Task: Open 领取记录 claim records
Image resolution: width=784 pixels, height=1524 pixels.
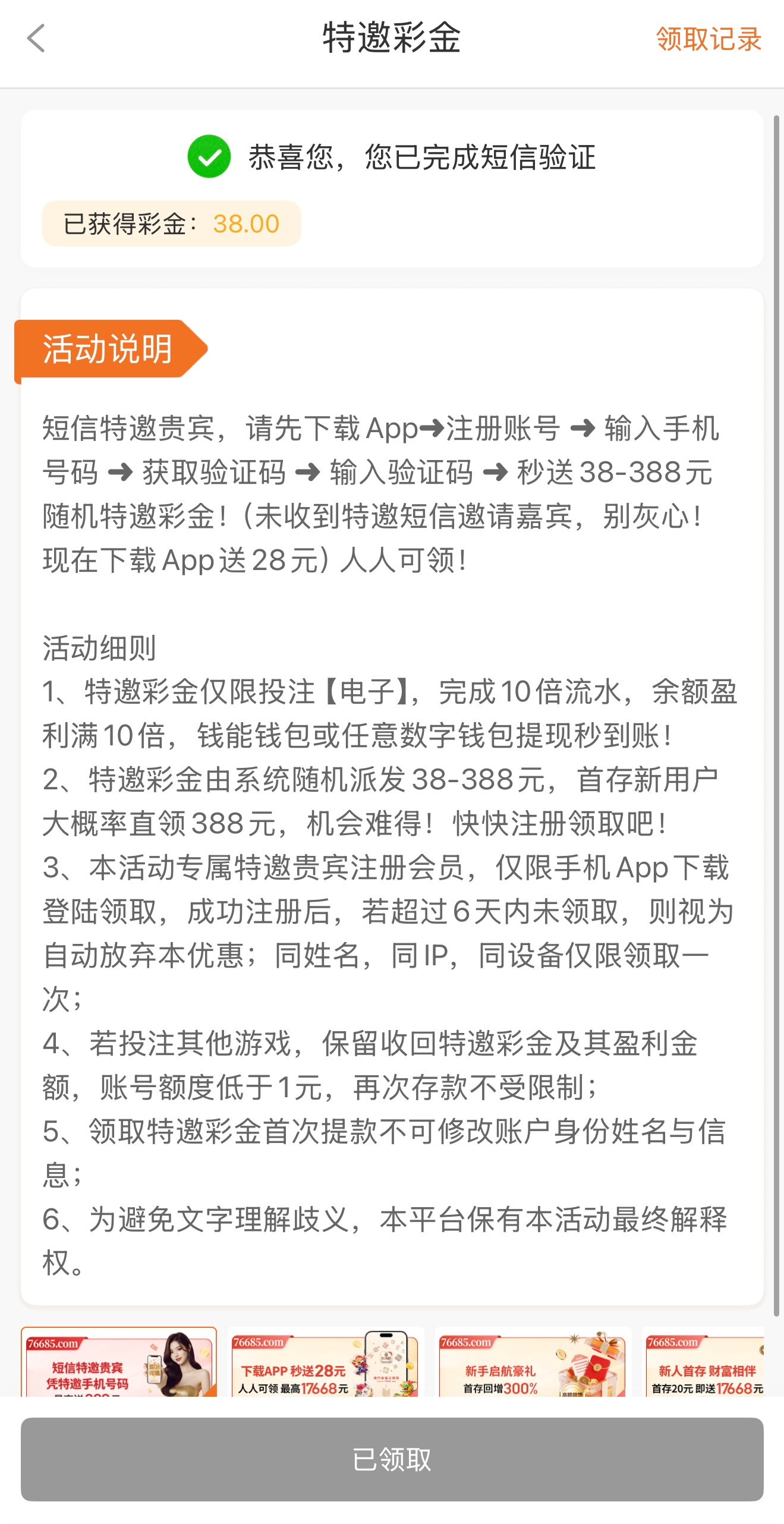Action: (x=709, y=39)
